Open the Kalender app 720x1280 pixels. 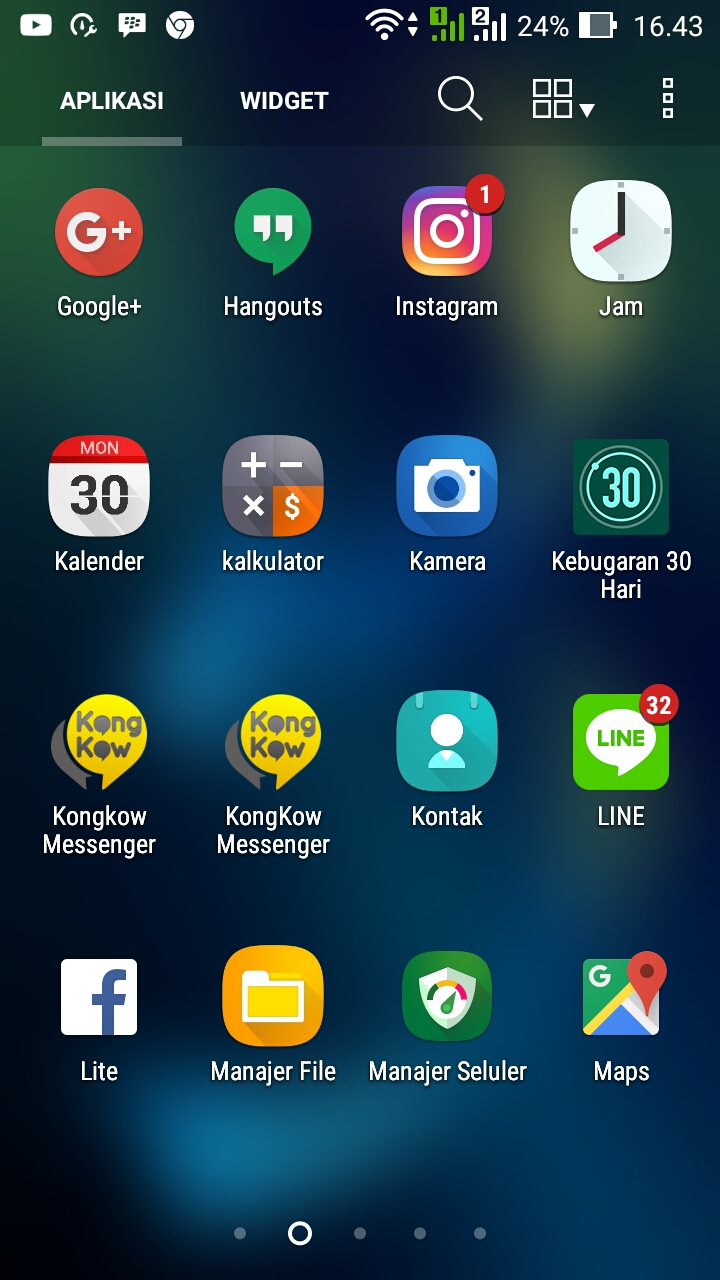click(x=97, y=487)
